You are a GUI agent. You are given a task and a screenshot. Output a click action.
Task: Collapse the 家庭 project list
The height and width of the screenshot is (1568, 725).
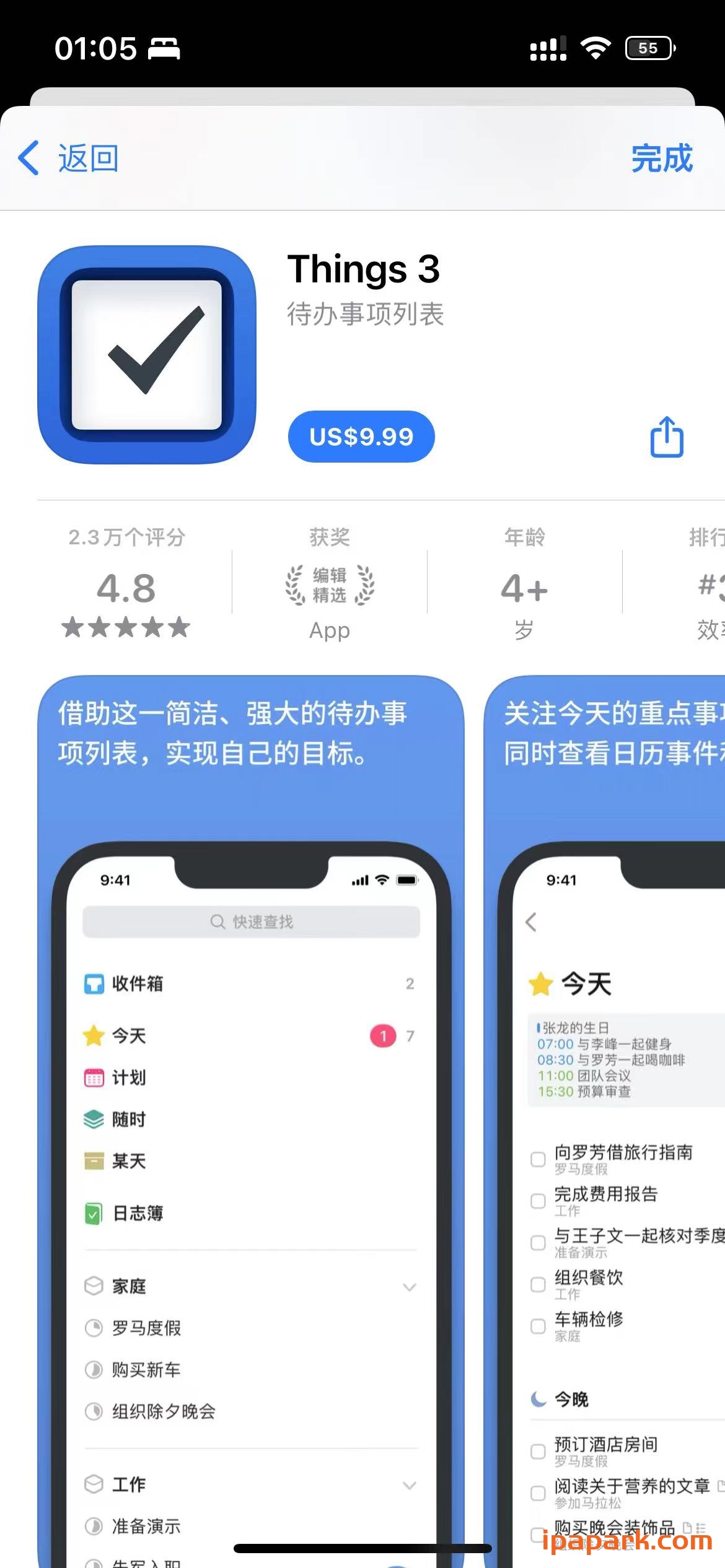pyautogui.click(x=410, y=1286)
